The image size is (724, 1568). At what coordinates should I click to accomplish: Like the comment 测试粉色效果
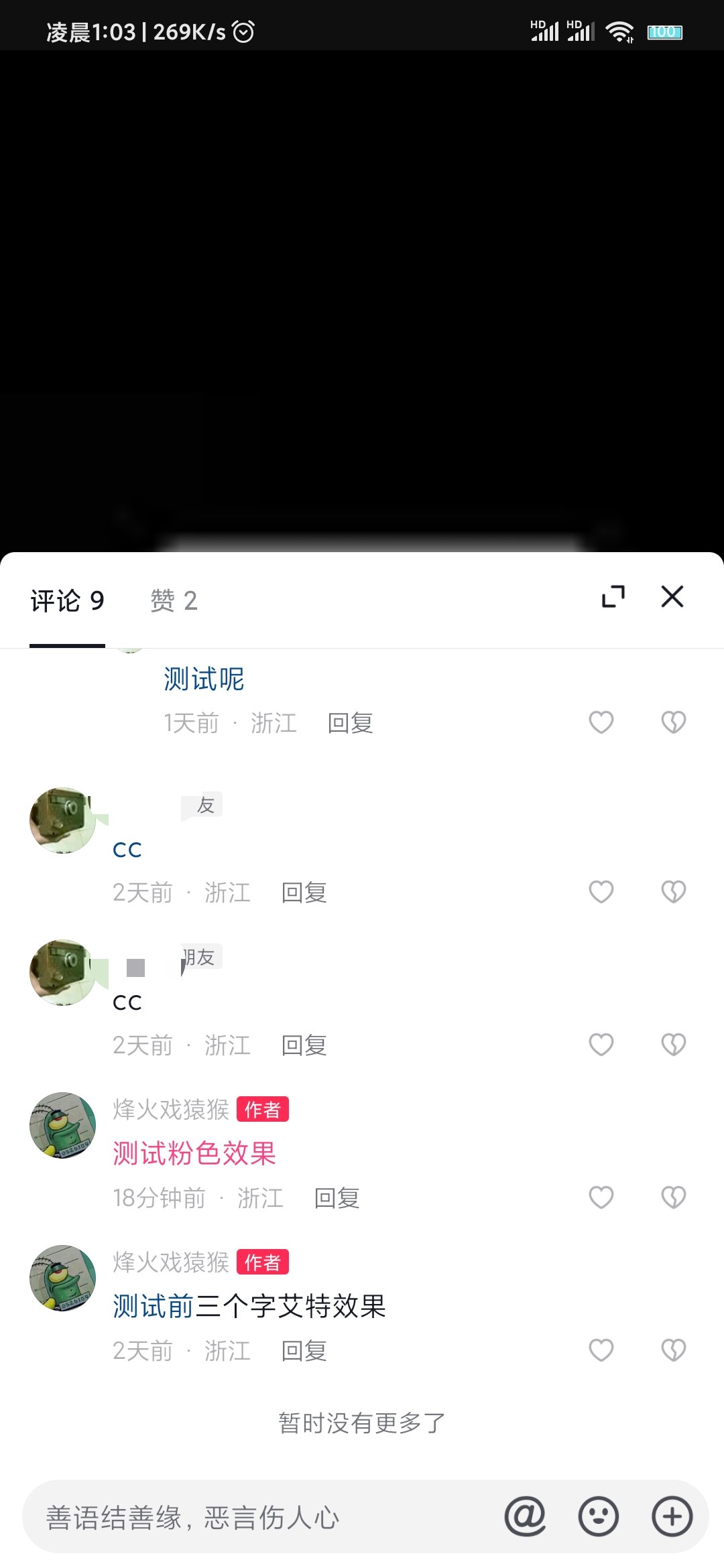[601, 1197]
